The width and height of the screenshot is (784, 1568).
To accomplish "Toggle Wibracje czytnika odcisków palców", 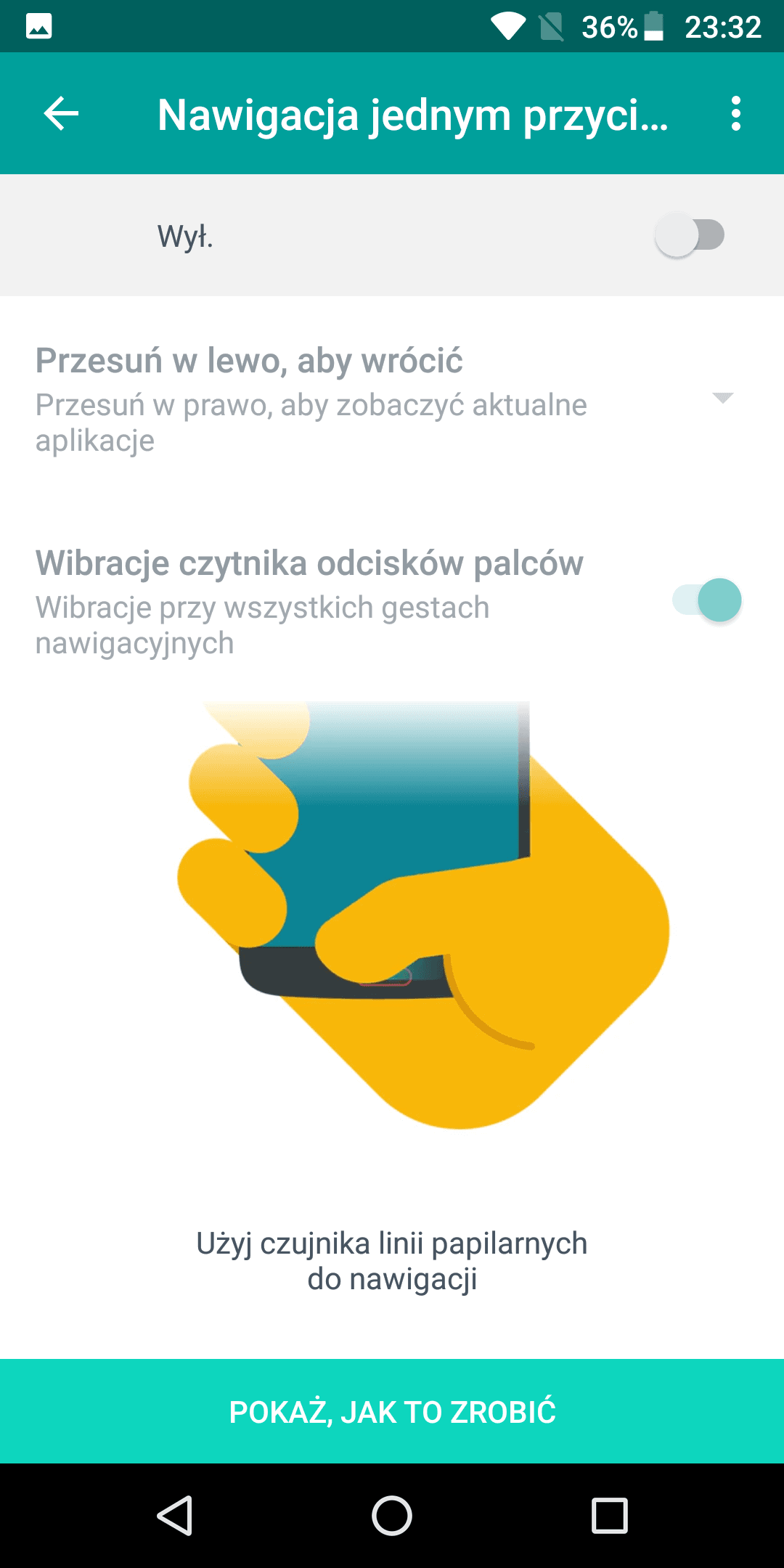I will click(707, 600).
